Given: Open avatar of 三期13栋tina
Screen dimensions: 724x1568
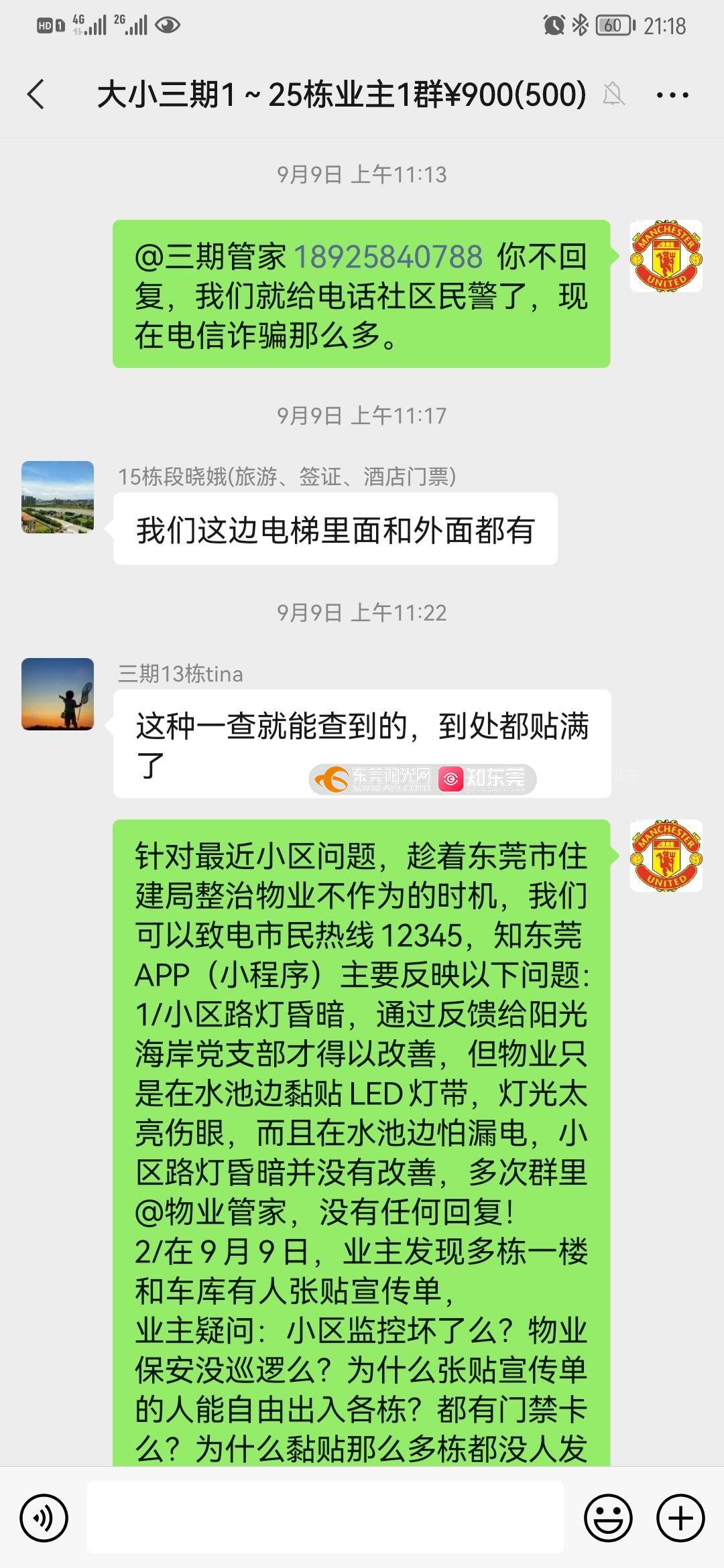Looking at the screenshot, I should [x=58, y=694].
